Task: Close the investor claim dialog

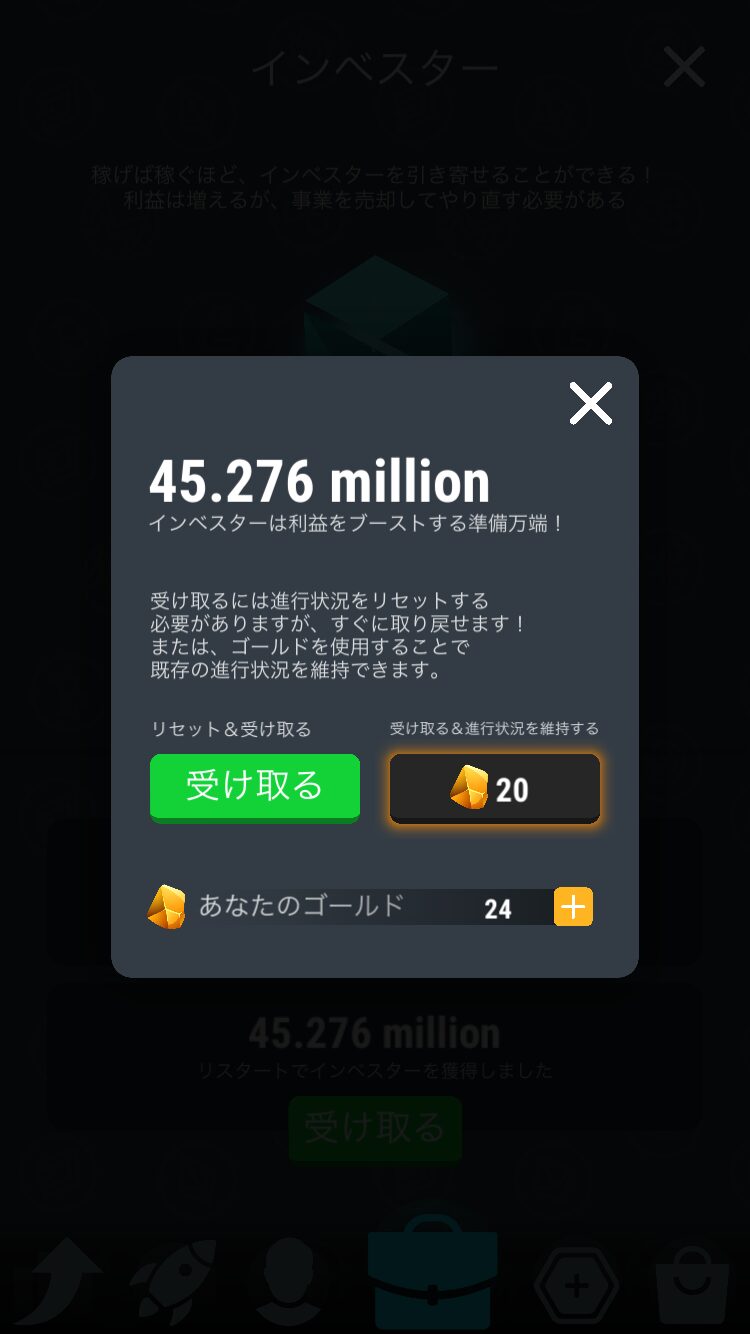Action: pyautogui.click(x=590, y=404)
